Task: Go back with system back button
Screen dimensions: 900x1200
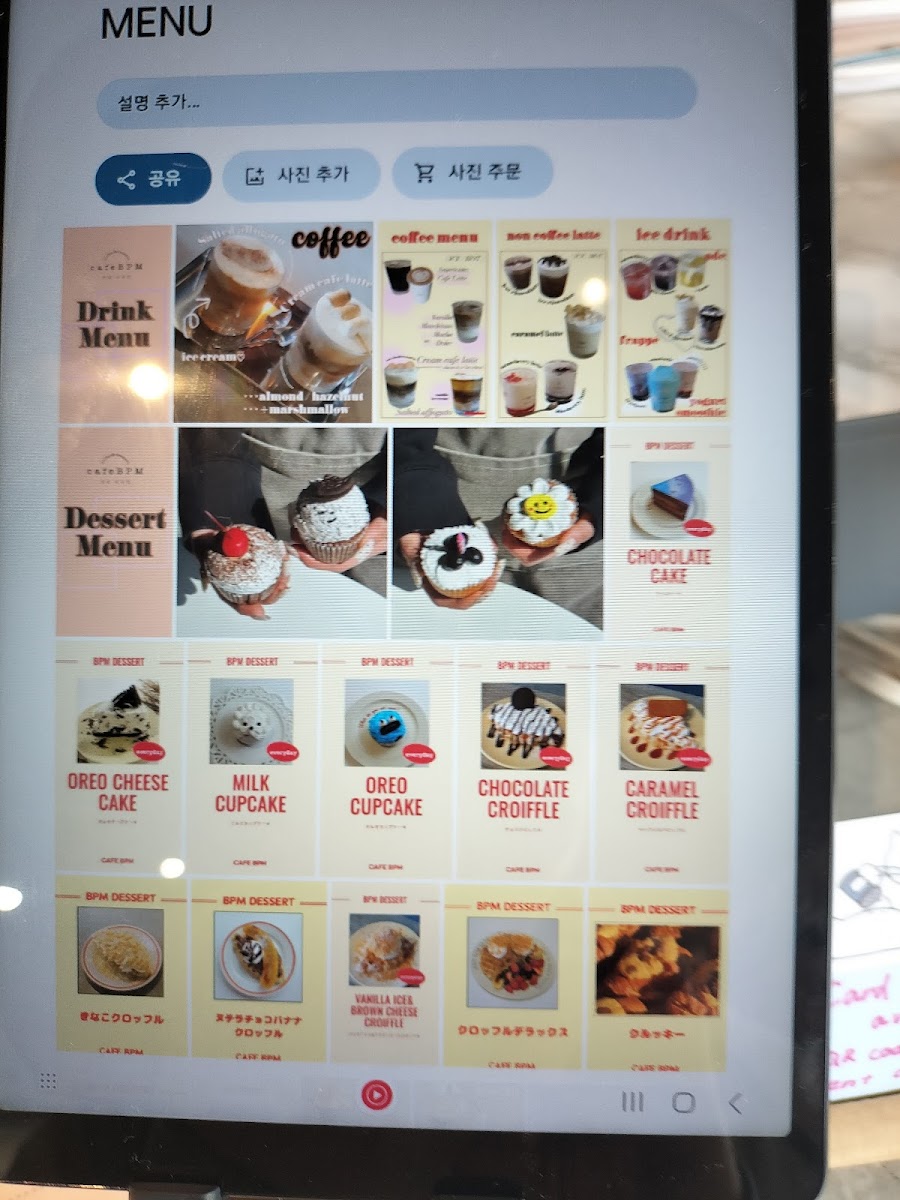Action: pos(736,1103)
